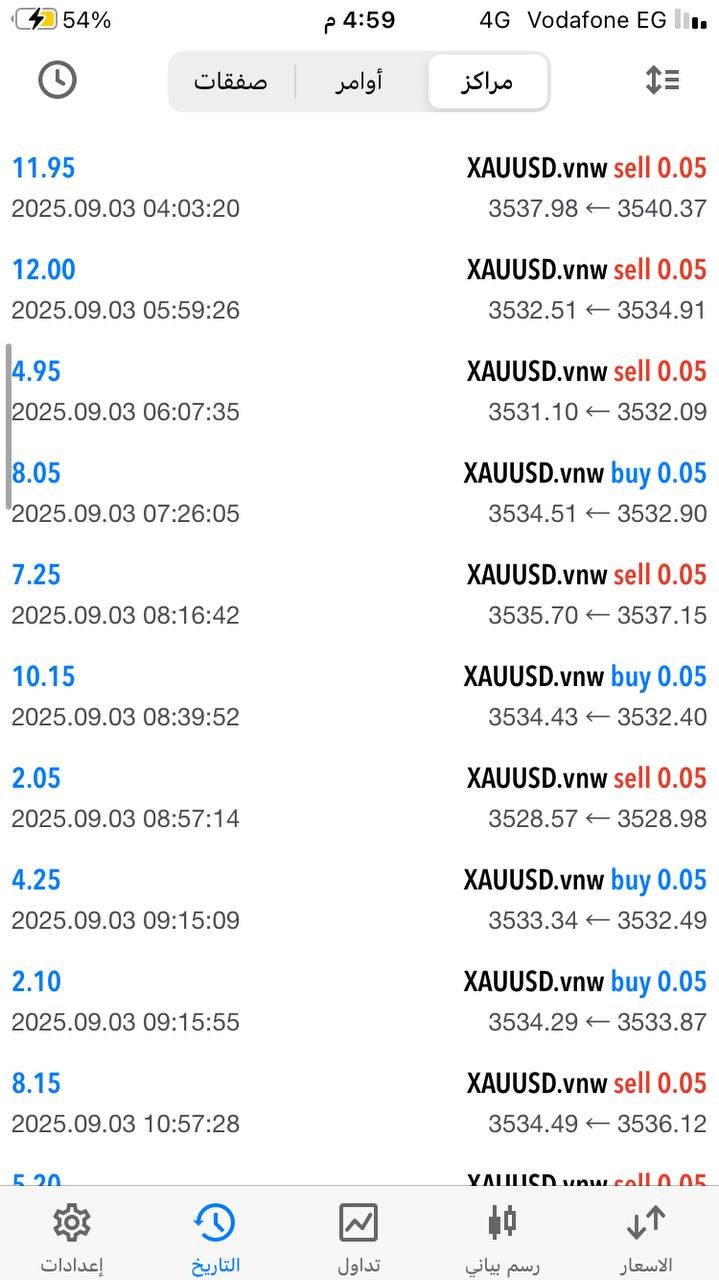Expand the buy trade with profit 4.25
Viewport: 719px width, 1280px height.
click(359, 900)
